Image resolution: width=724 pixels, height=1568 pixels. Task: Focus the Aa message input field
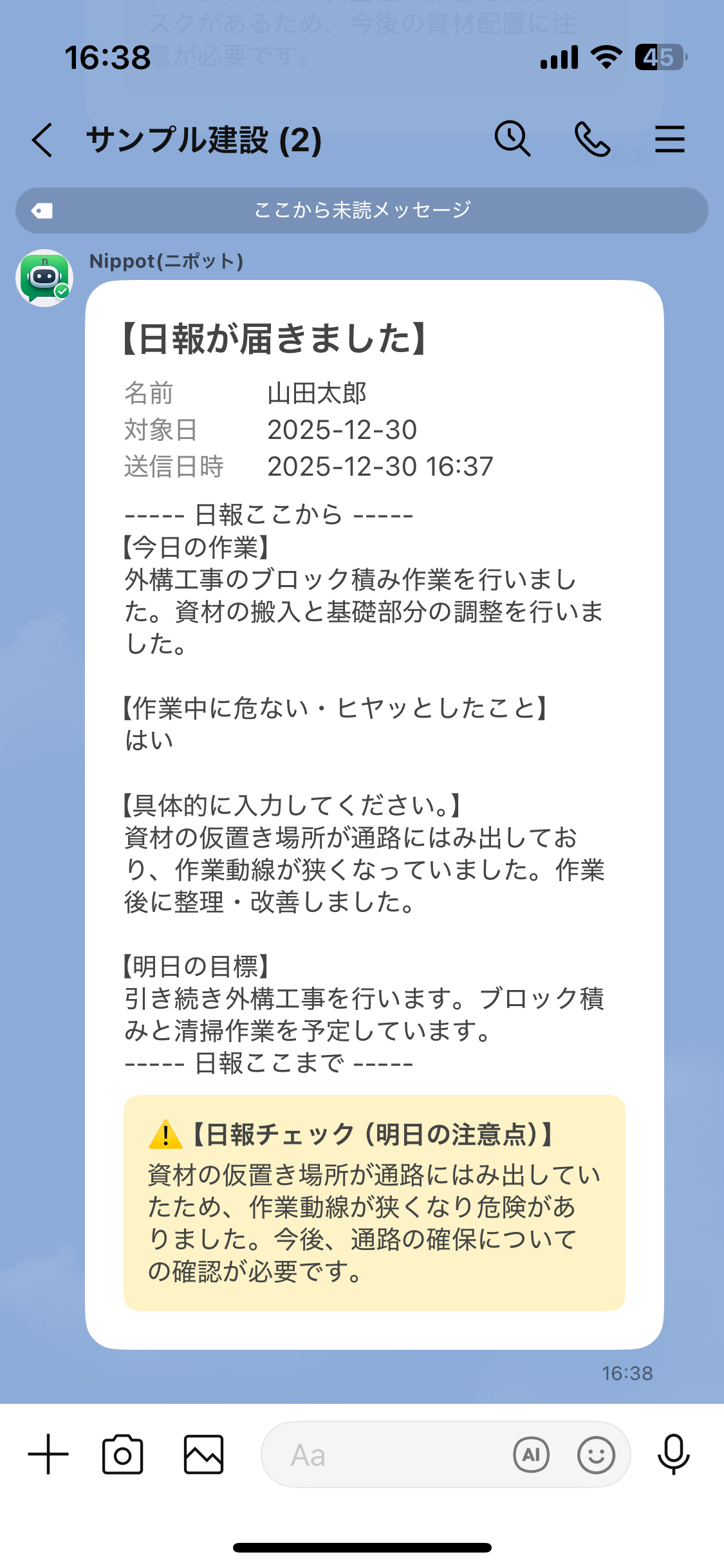(x=386, y=1455)
